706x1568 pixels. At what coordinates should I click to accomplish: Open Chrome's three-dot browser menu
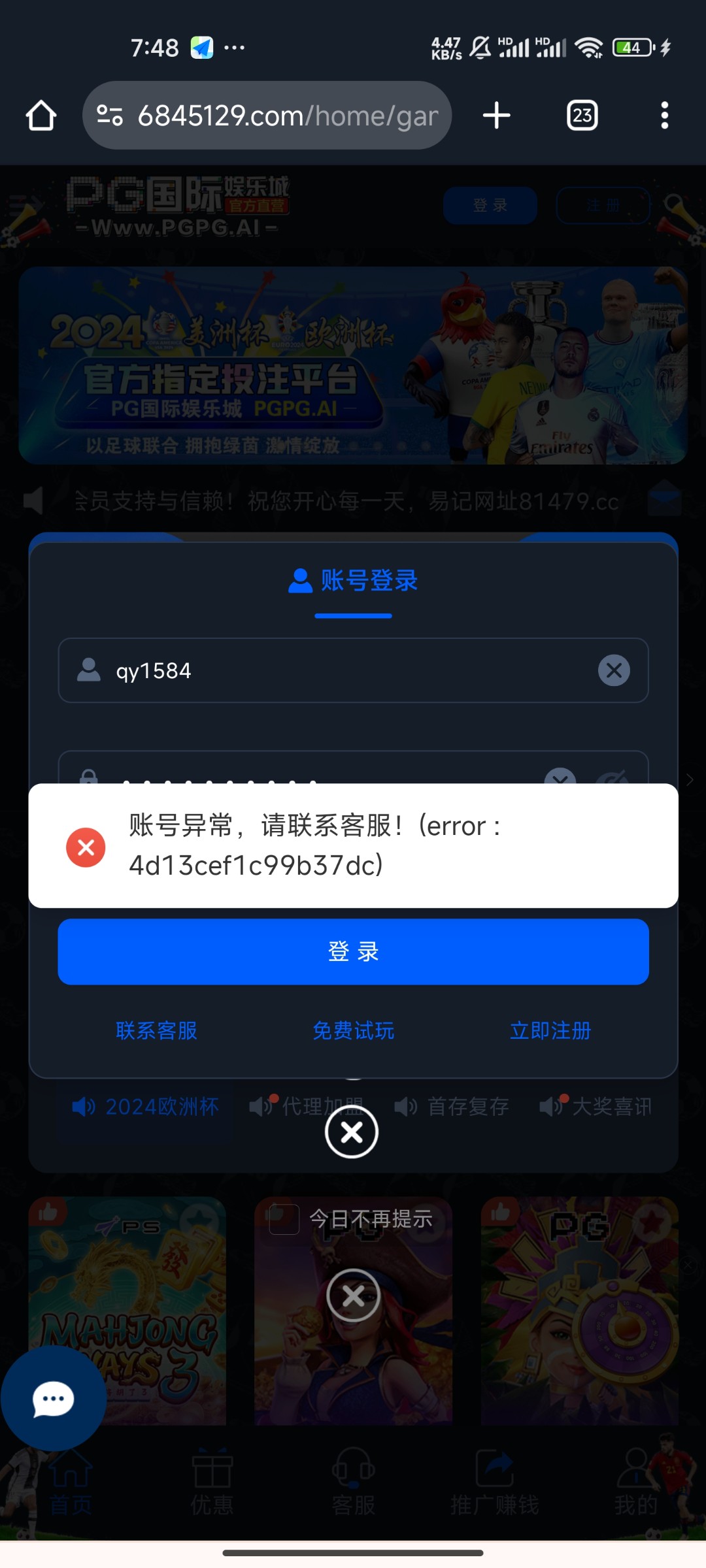click(664, 115)
